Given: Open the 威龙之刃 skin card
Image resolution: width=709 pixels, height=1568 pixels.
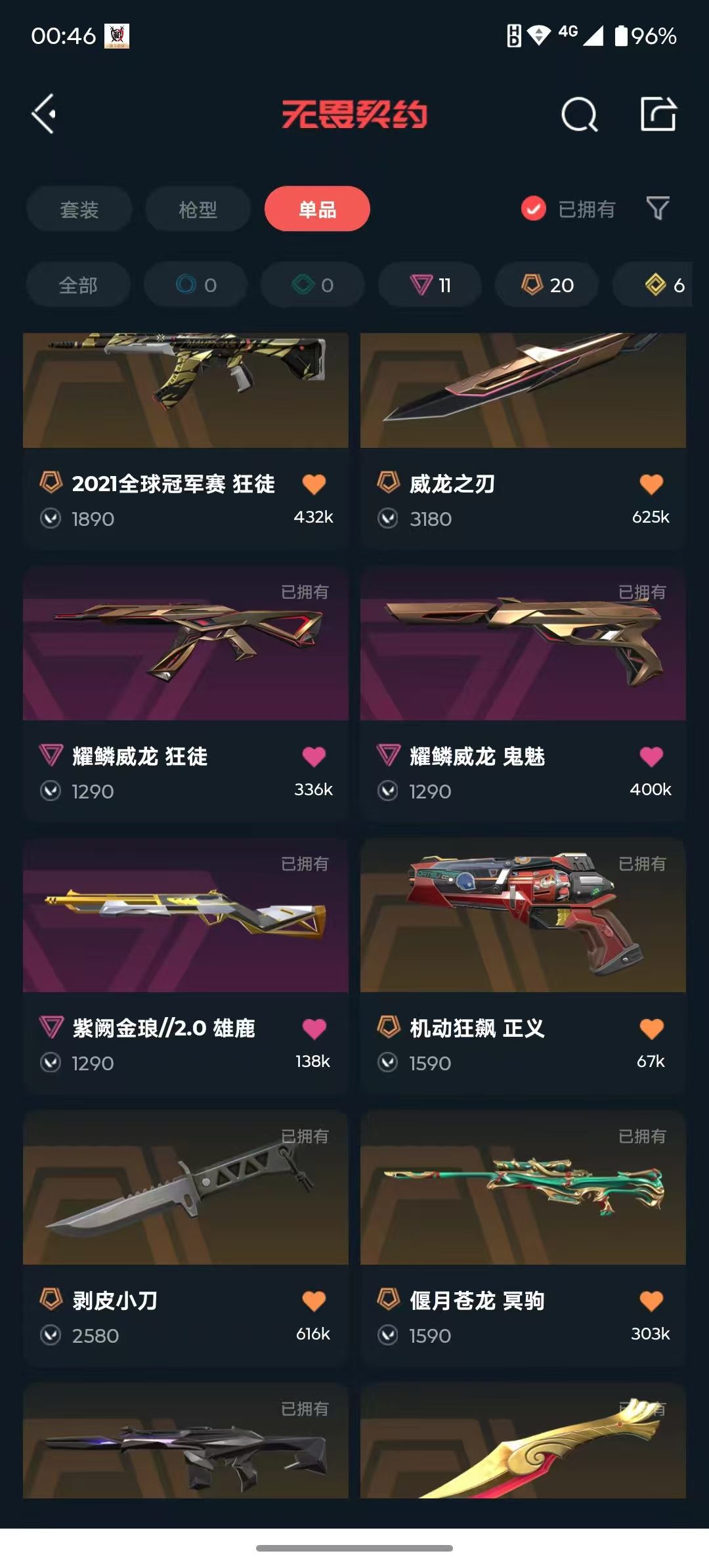Looking at the screenshot, I should pos(523,441).
